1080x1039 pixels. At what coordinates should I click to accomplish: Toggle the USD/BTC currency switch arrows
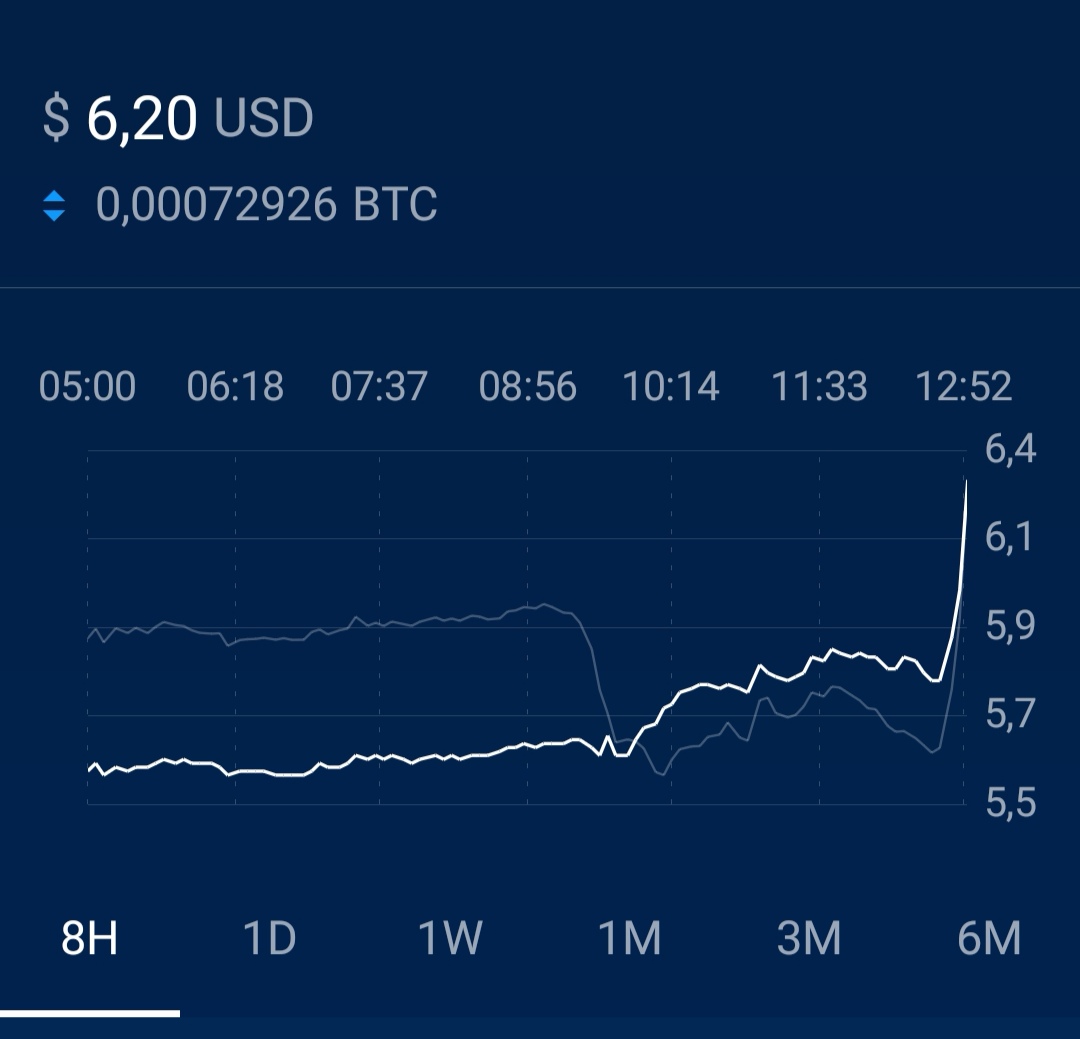(54, 205)
